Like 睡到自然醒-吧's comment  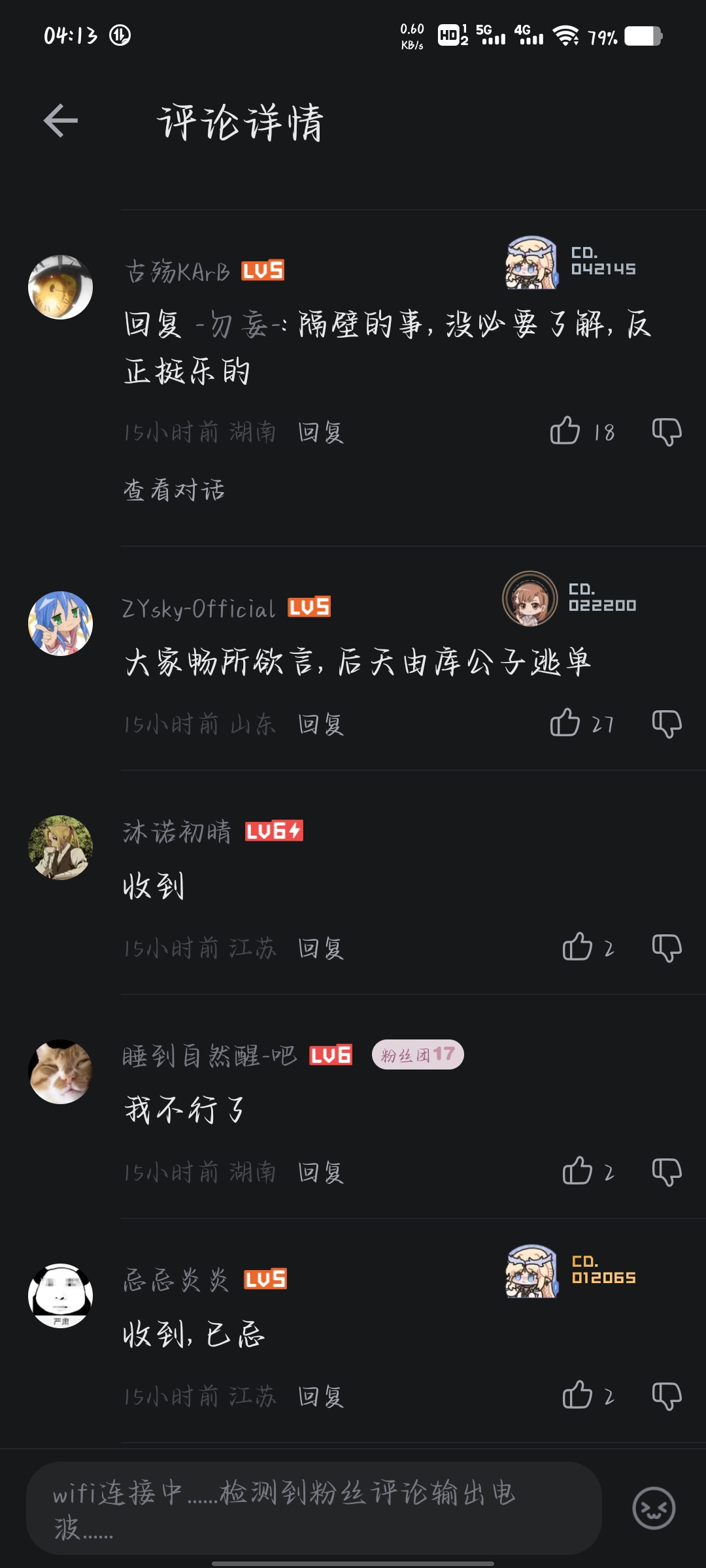pos(577,1171)
